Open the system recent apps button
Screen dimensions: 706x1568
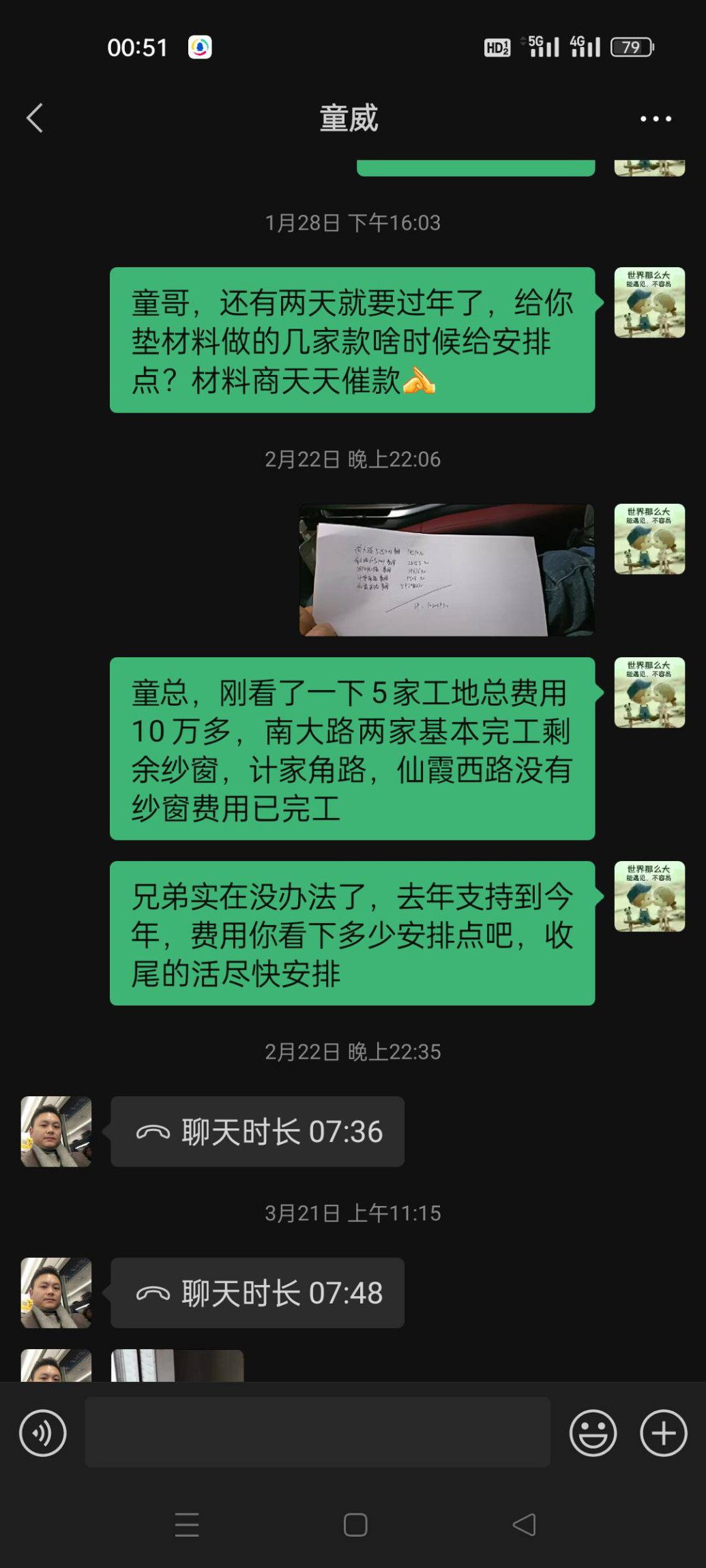(x=187, y=1524)
